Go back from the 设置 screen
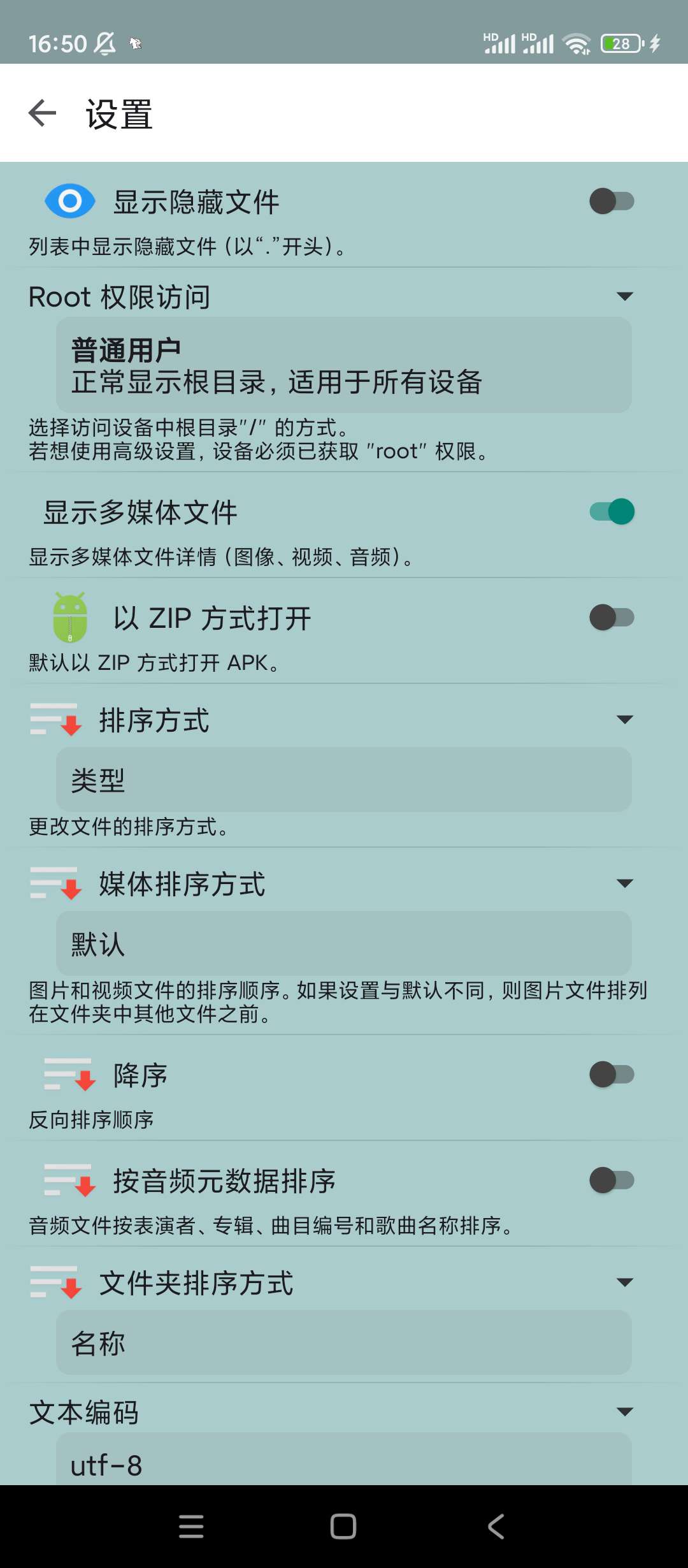 (x=43, y=113)
